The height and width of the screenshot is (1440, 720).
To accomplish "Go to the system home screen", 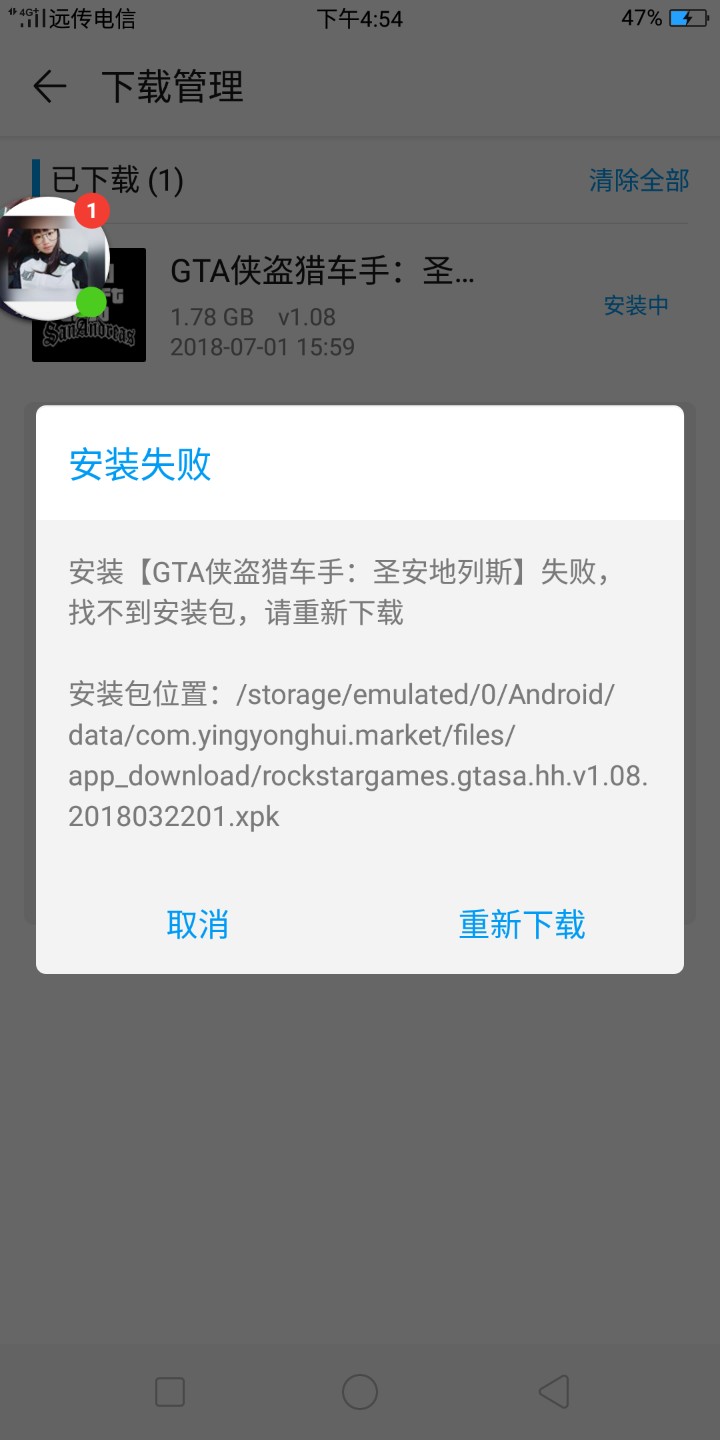I will pyautogui.click(x=360, y=1391).
